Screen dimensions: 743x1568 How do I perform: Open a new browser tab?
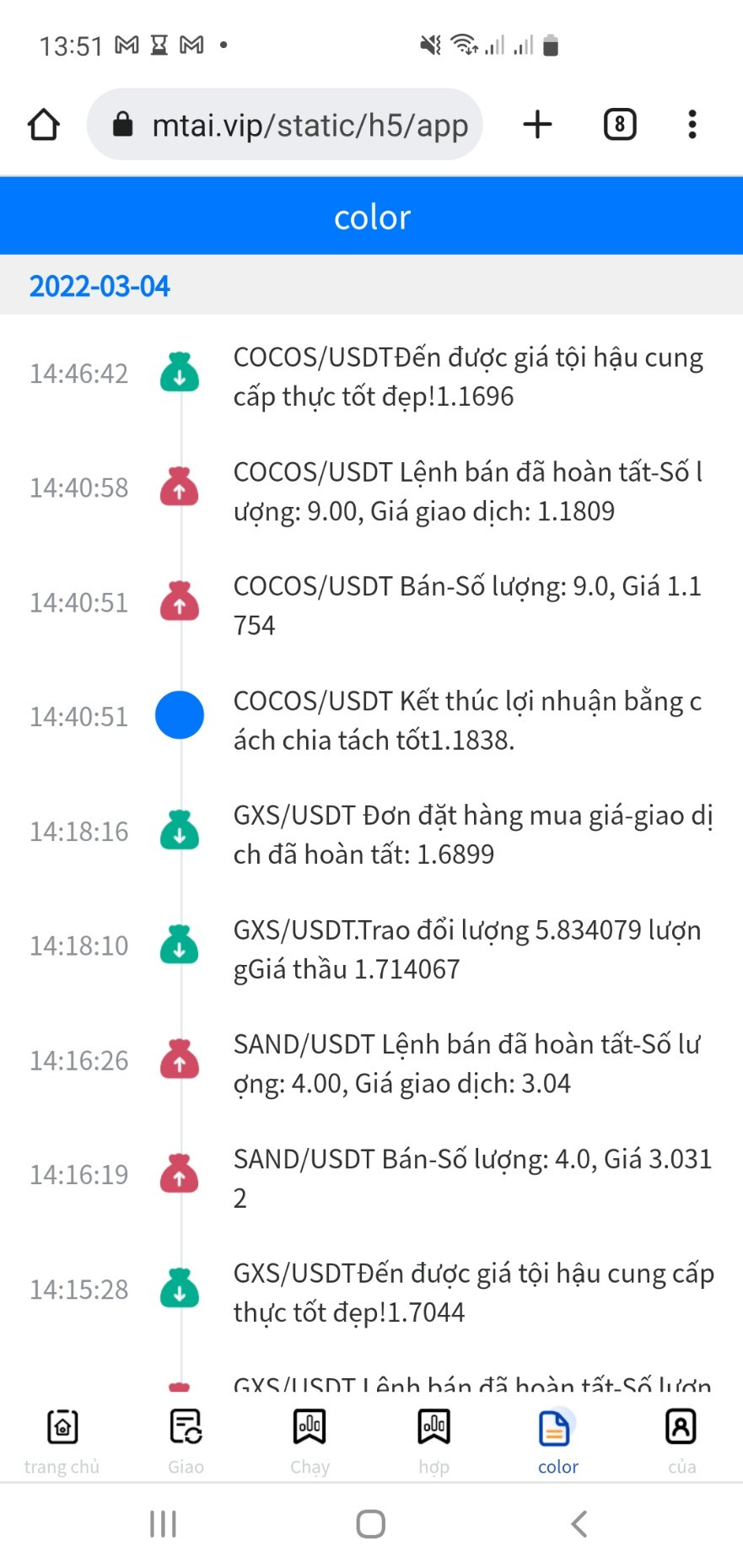click(x=537, y=125)
